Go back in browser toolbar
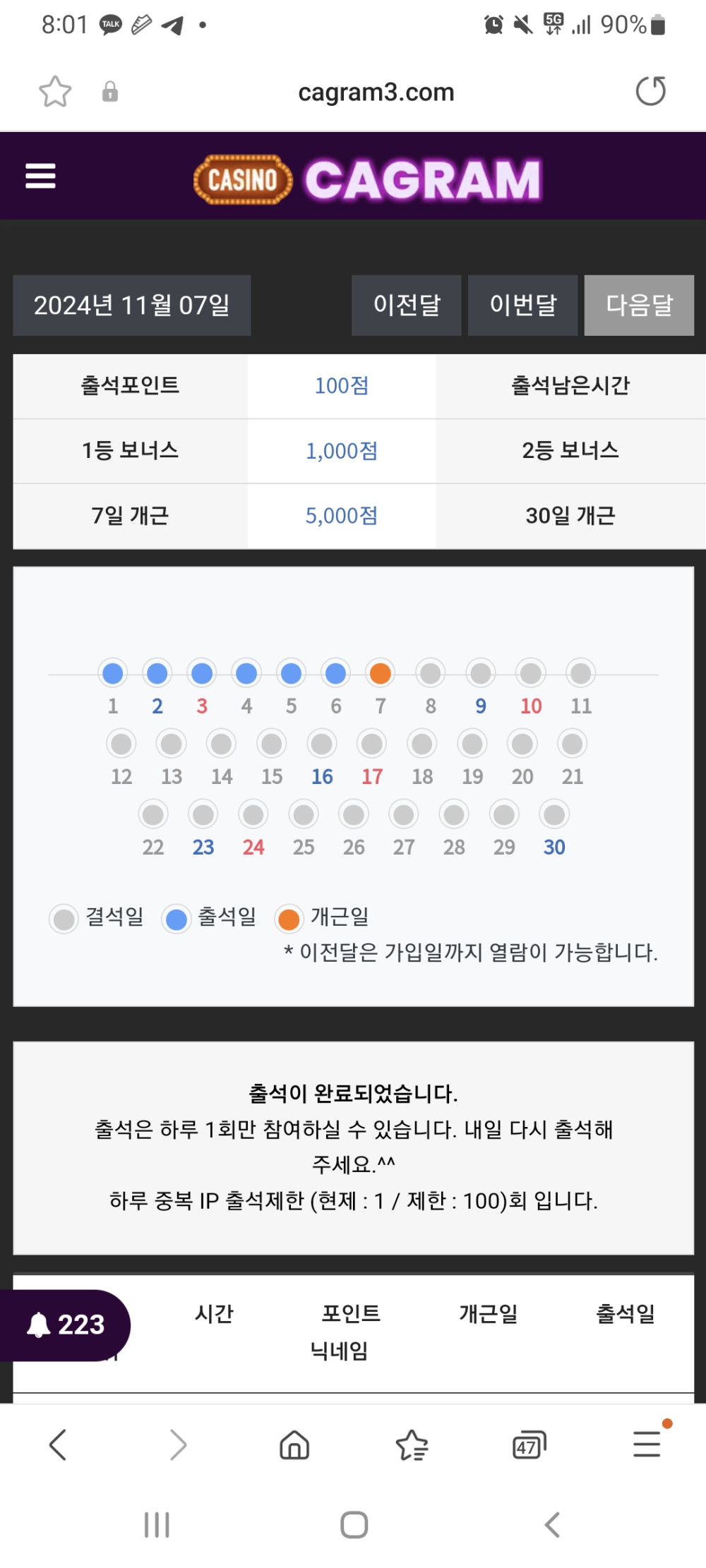 [x=58, y=1445]
